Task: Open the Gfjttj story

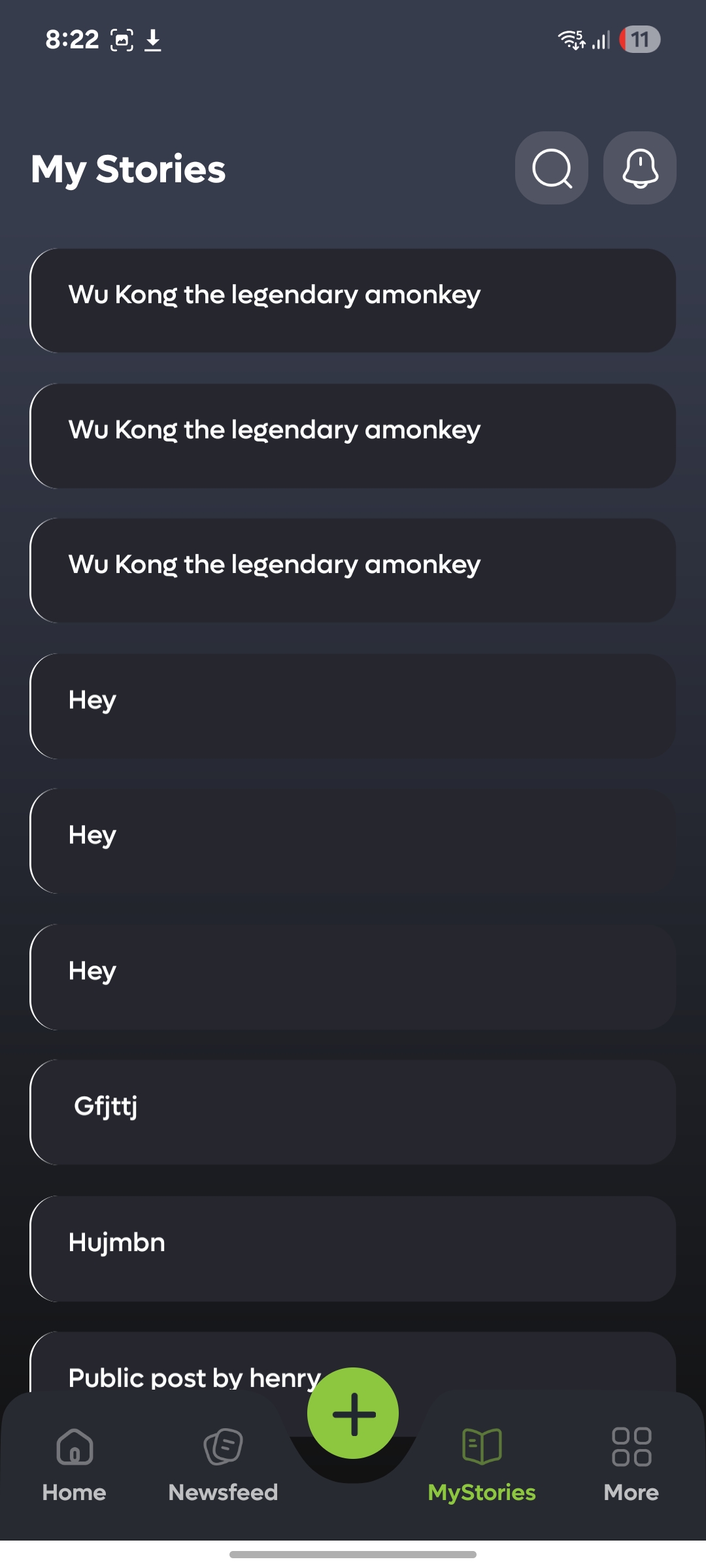Action: (x=353, y=1112)
